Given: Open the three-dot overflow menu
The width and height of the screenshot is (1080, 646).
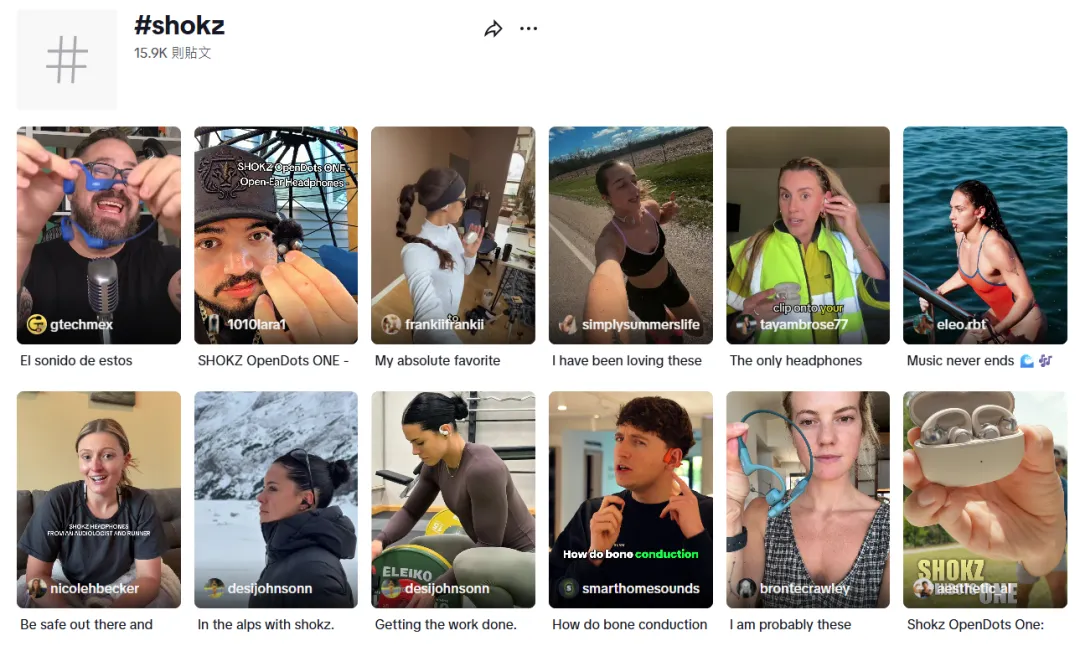Looking at the screenshot, I should (529, 29).
